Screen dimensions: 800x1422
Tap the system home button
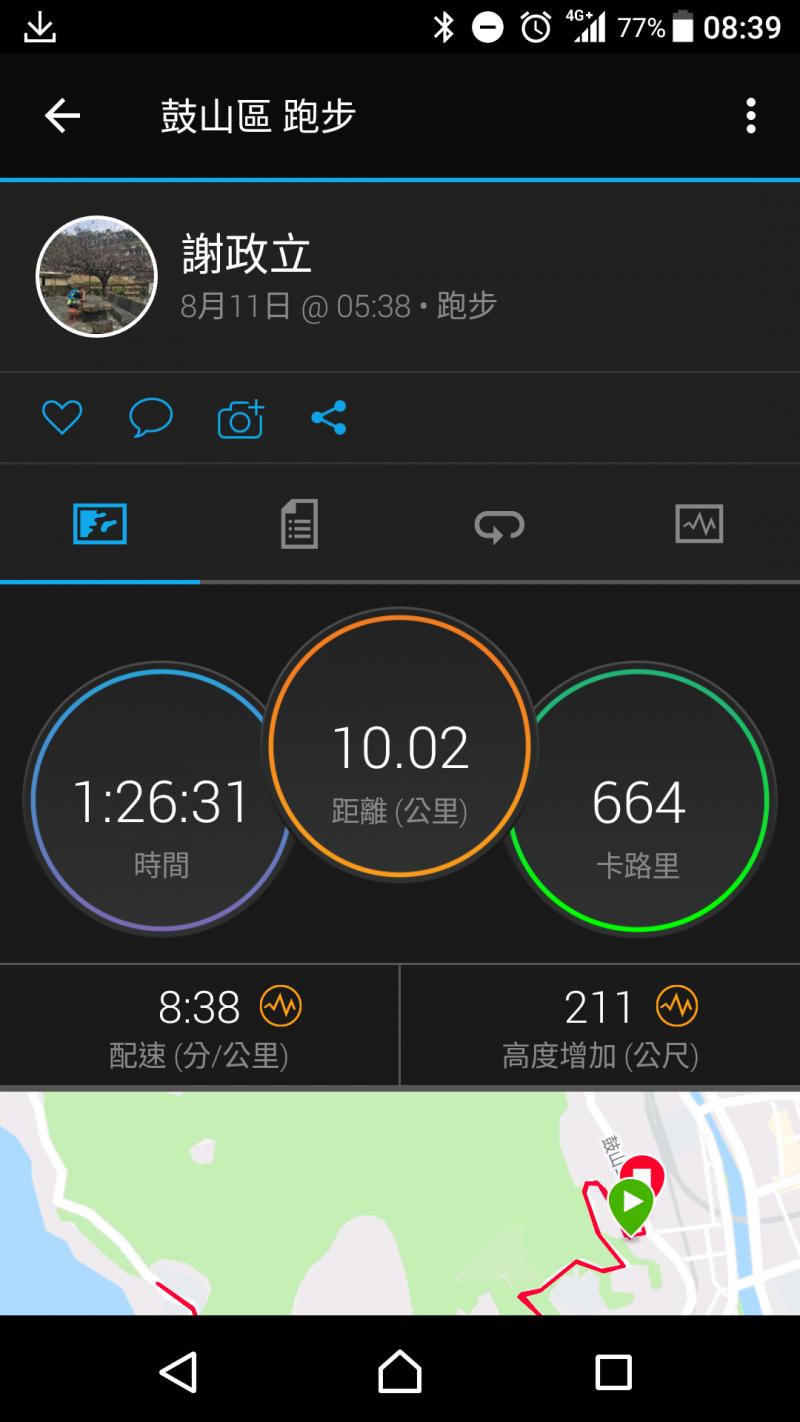[400, 1371]
